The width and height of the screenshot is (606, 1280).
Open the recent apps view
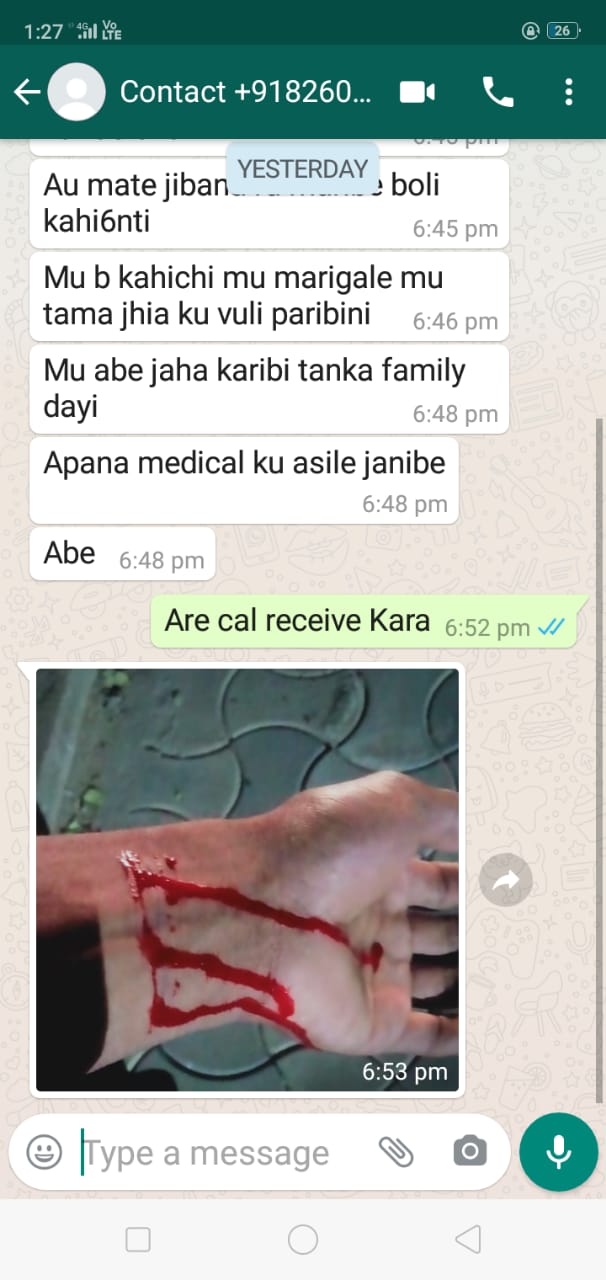click(138, 1240)
